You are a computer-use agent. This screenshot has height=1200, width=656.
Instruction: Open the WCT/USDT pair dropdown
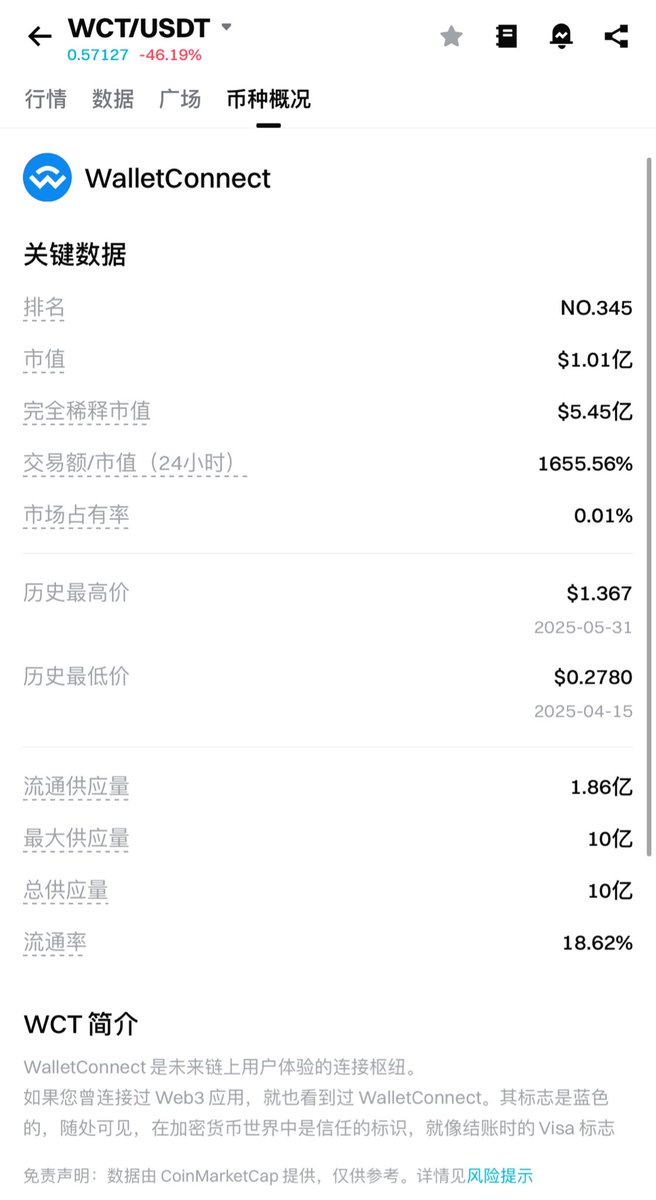tap(226, 27)
